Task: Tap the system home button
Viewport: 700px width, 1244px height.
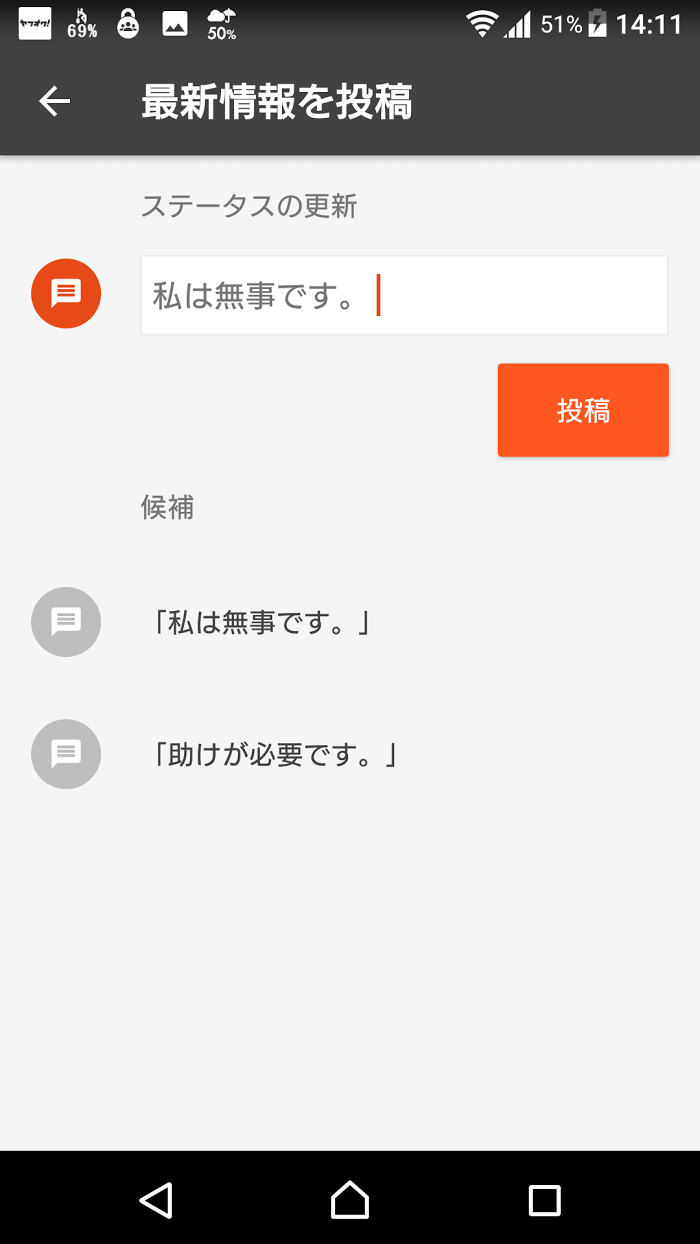Action: (350, 1198)
